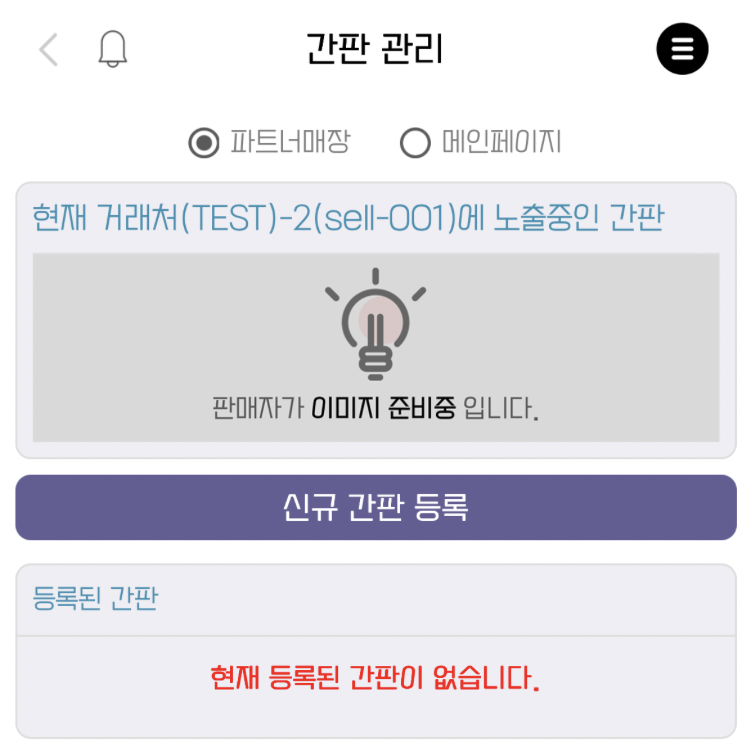The height and width of the screenshot is (754, 752).
Task: Open the hamburger menu
Action: coord(682,49)
